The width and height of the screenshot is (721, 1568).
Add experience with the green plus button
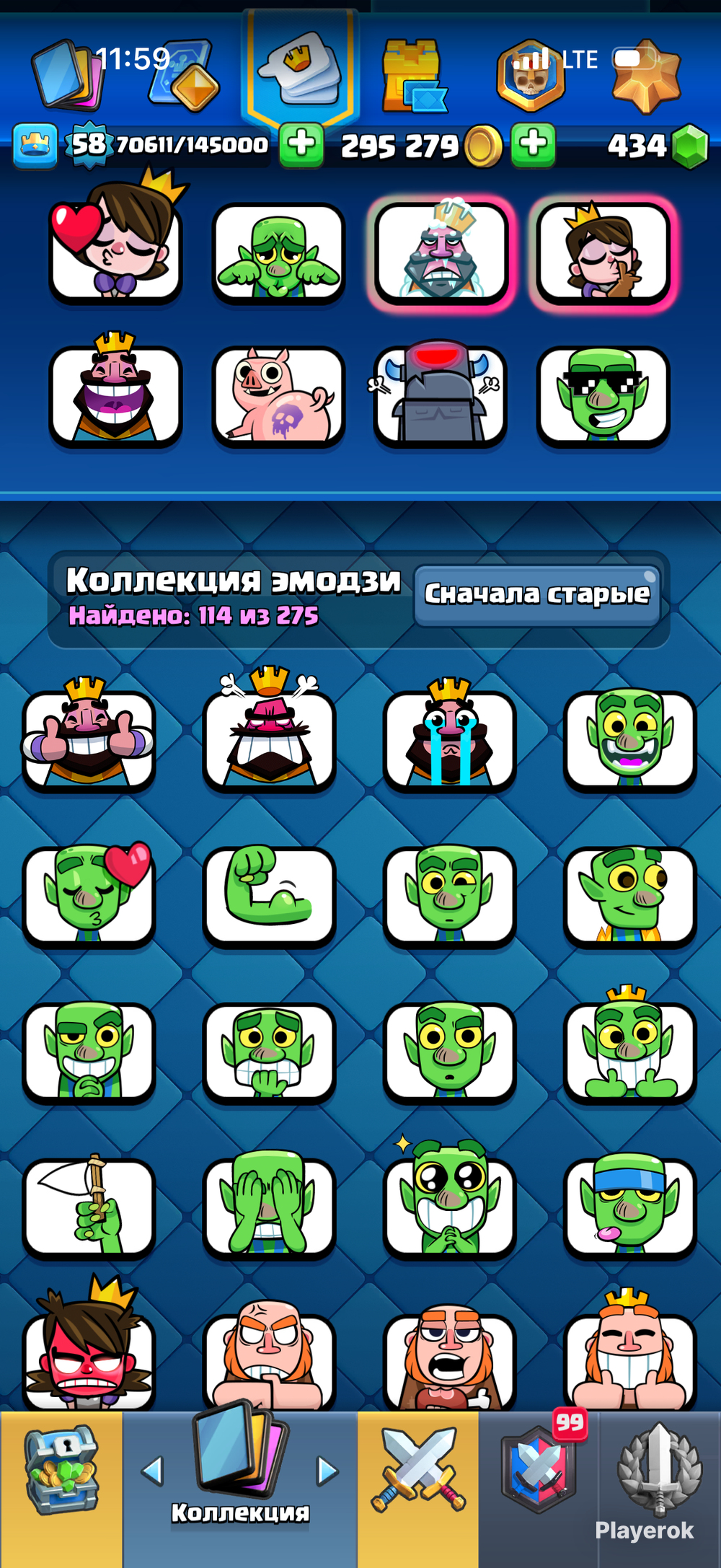[301, 145]
